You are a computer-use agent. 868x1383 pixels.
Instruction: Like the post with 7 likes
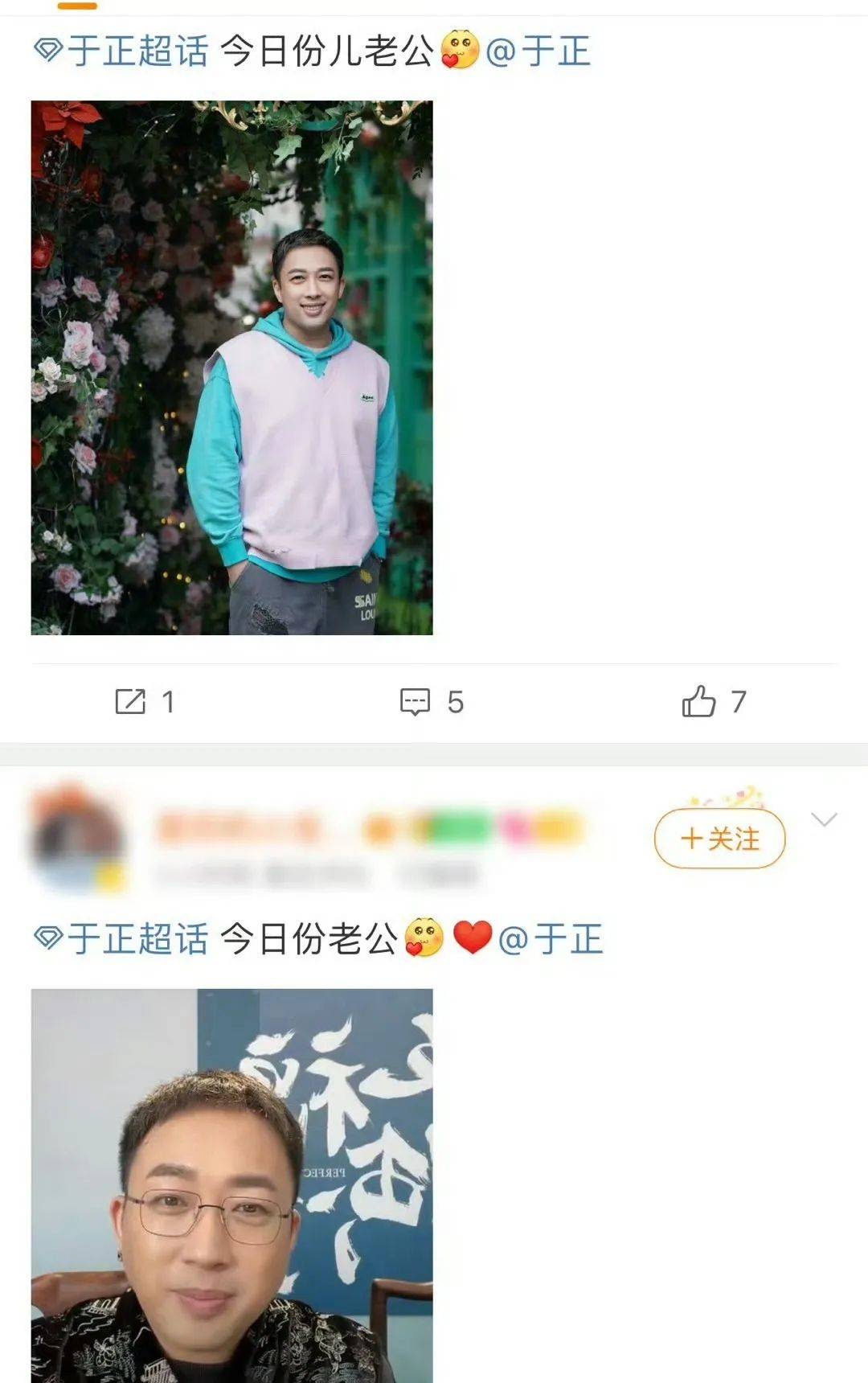pyautogui.click(x=714, y=702)
